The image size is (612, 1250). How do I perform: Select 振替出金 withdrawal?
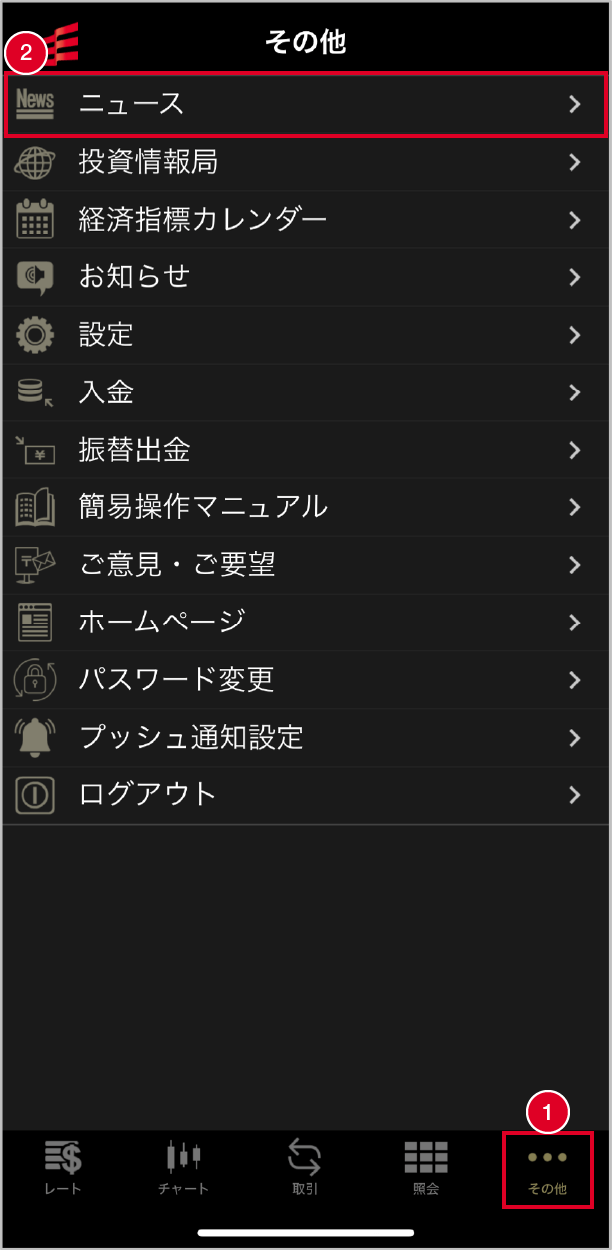305,450
